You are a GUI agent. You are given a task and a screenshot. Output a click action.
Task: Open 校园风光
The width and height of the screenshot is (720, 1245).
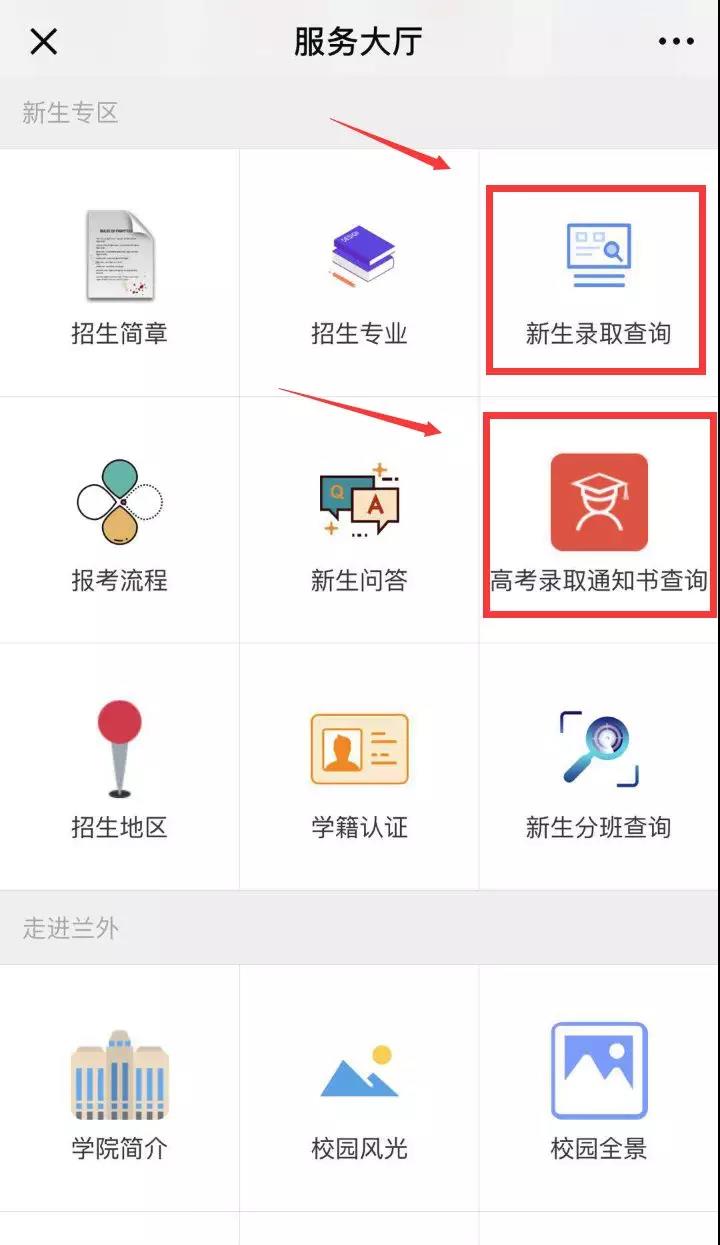359,1090
